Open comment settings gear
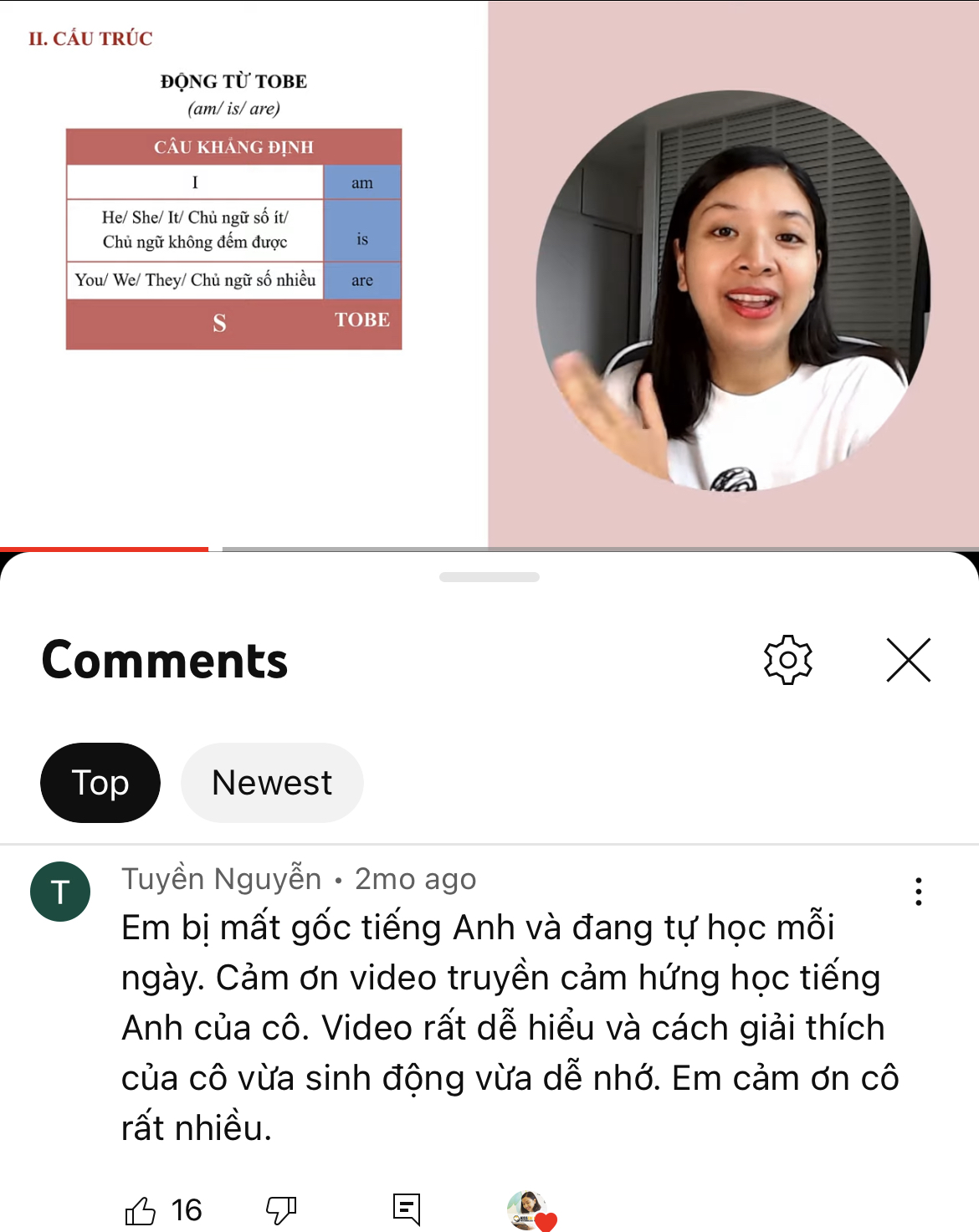The image size is (979, 1232). (x=787, y=660)
